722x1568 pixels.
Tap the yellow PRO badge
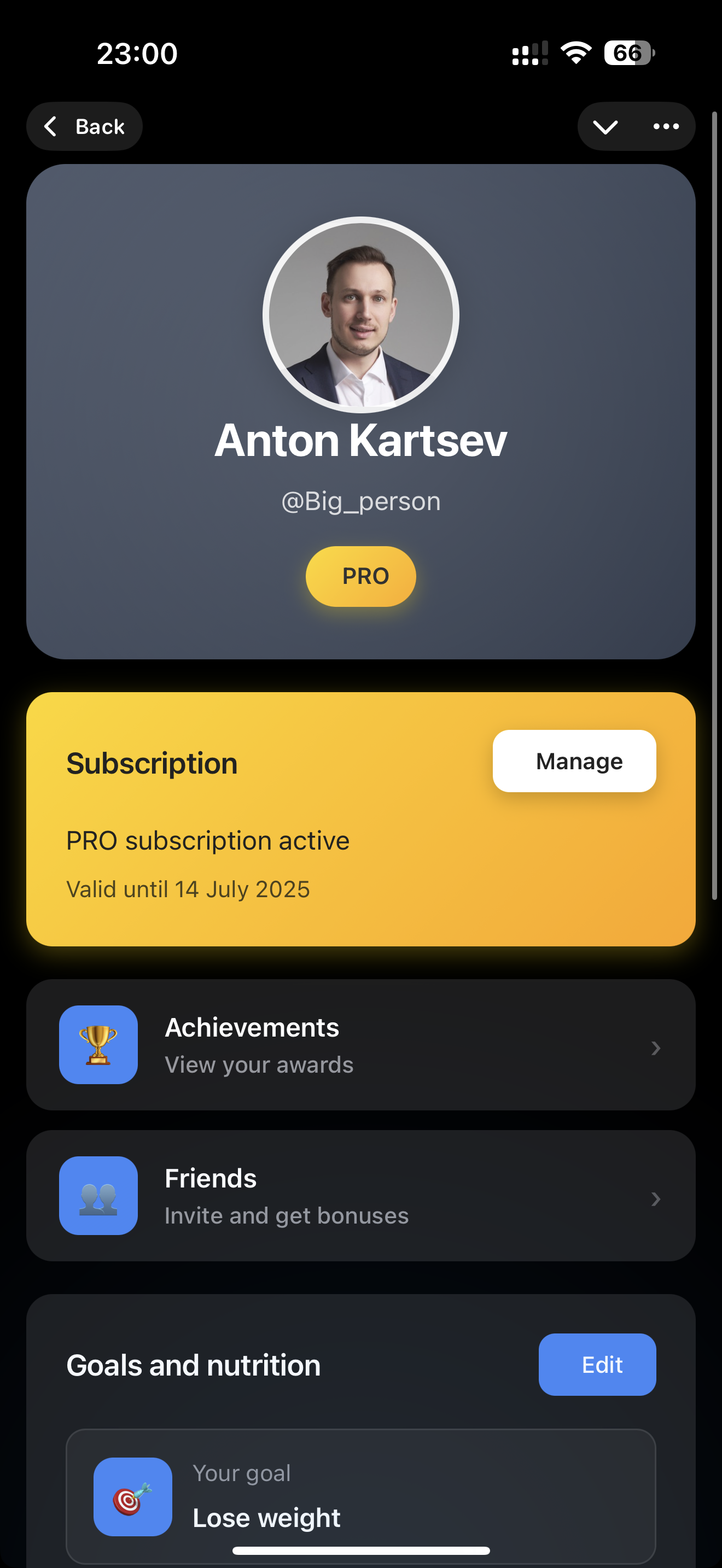(x=361, y=576)
